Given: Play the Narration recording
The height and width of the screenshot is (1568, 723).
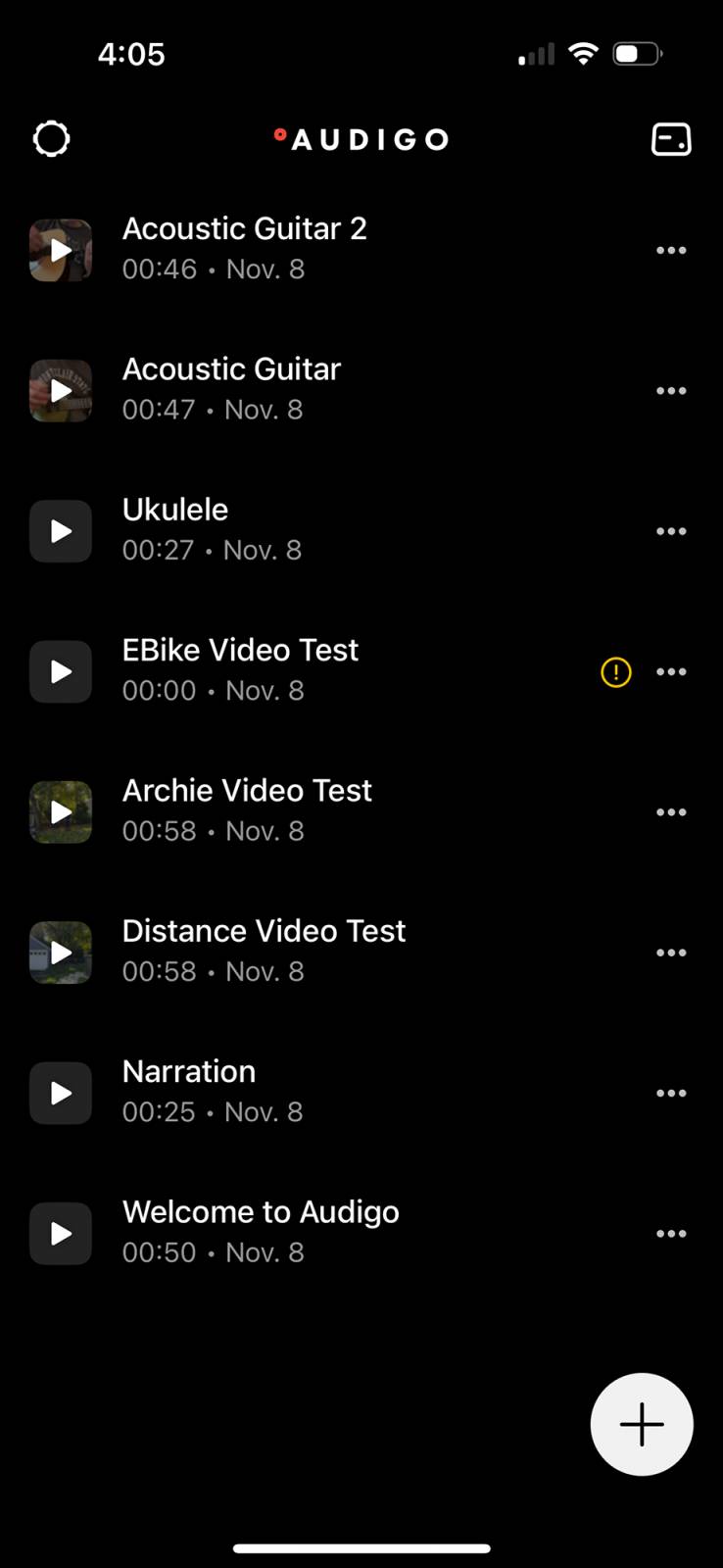Looking at the screenshot, I should tap(61, 1093).
